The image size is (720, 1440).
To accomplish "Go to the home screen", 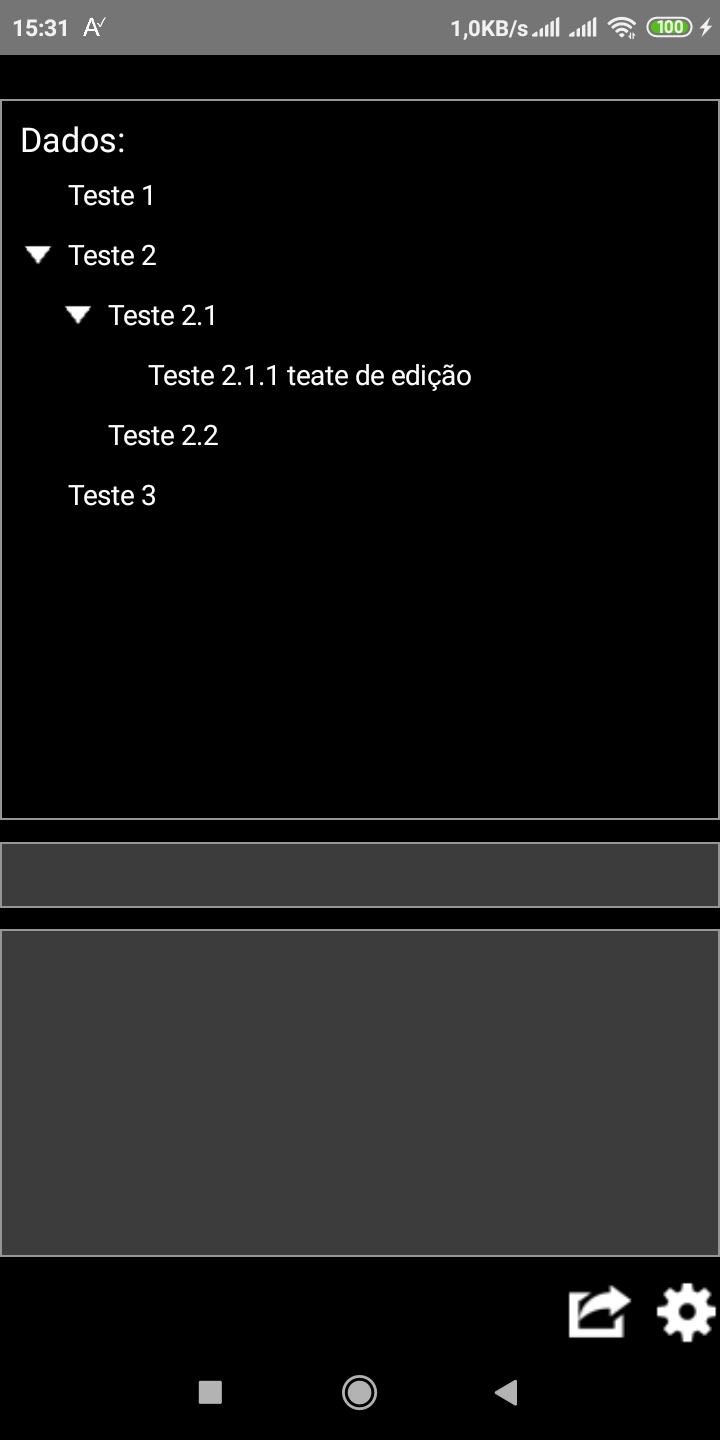I will 359,1392.
